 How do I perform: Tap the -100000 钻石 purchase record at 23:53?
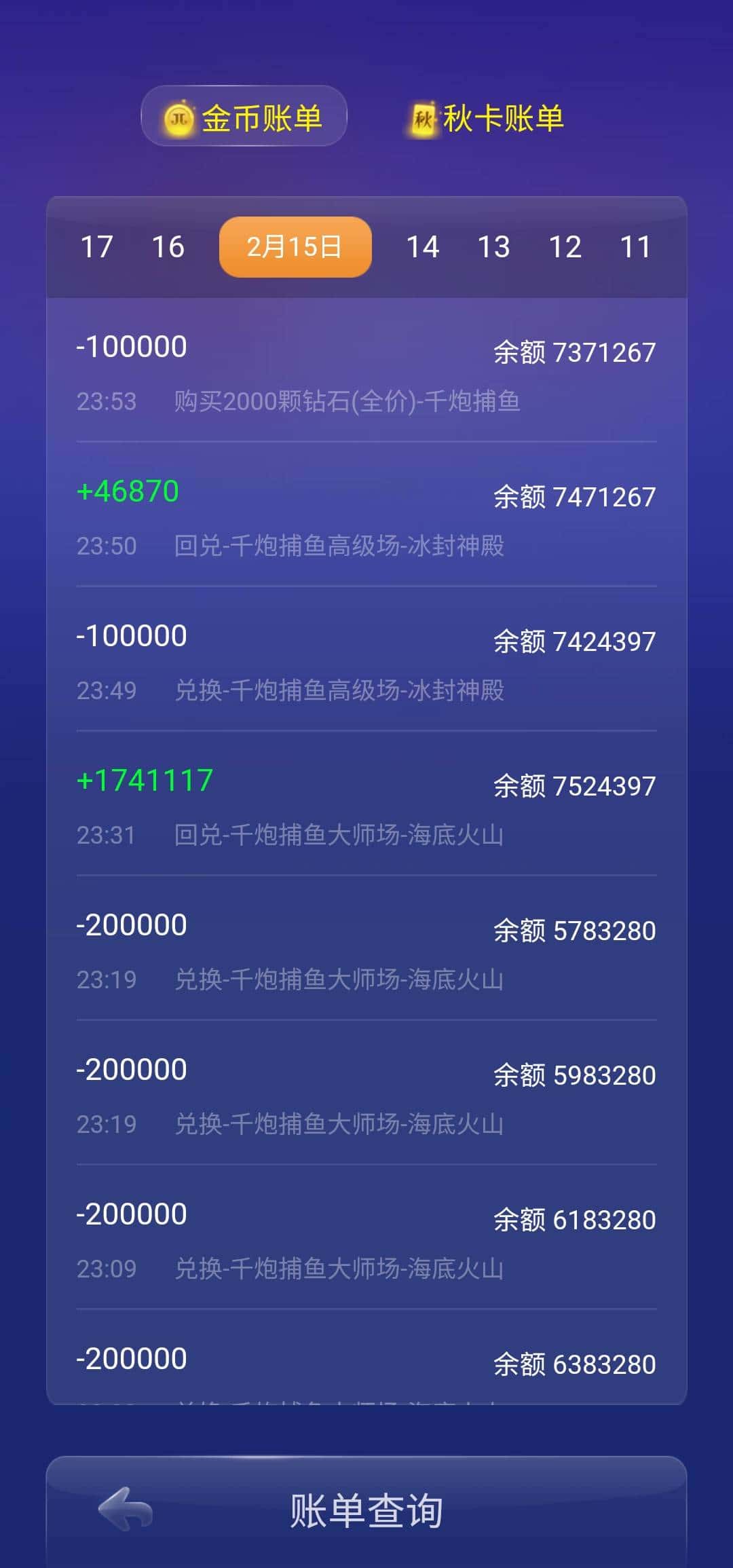[x=366, y=370]
